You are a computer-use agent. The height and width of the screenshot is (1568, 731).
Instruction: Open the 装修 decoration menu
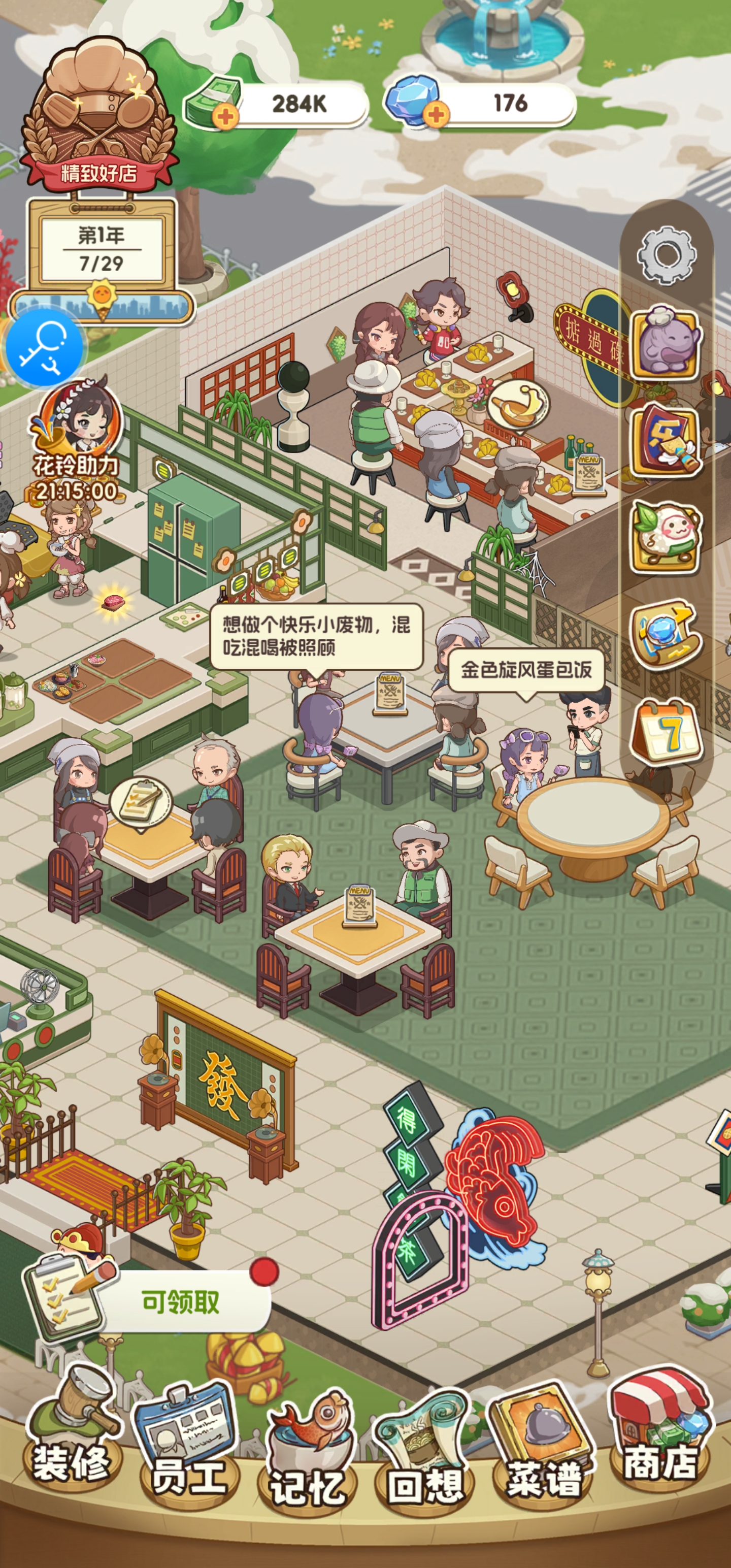point(72,1449)
